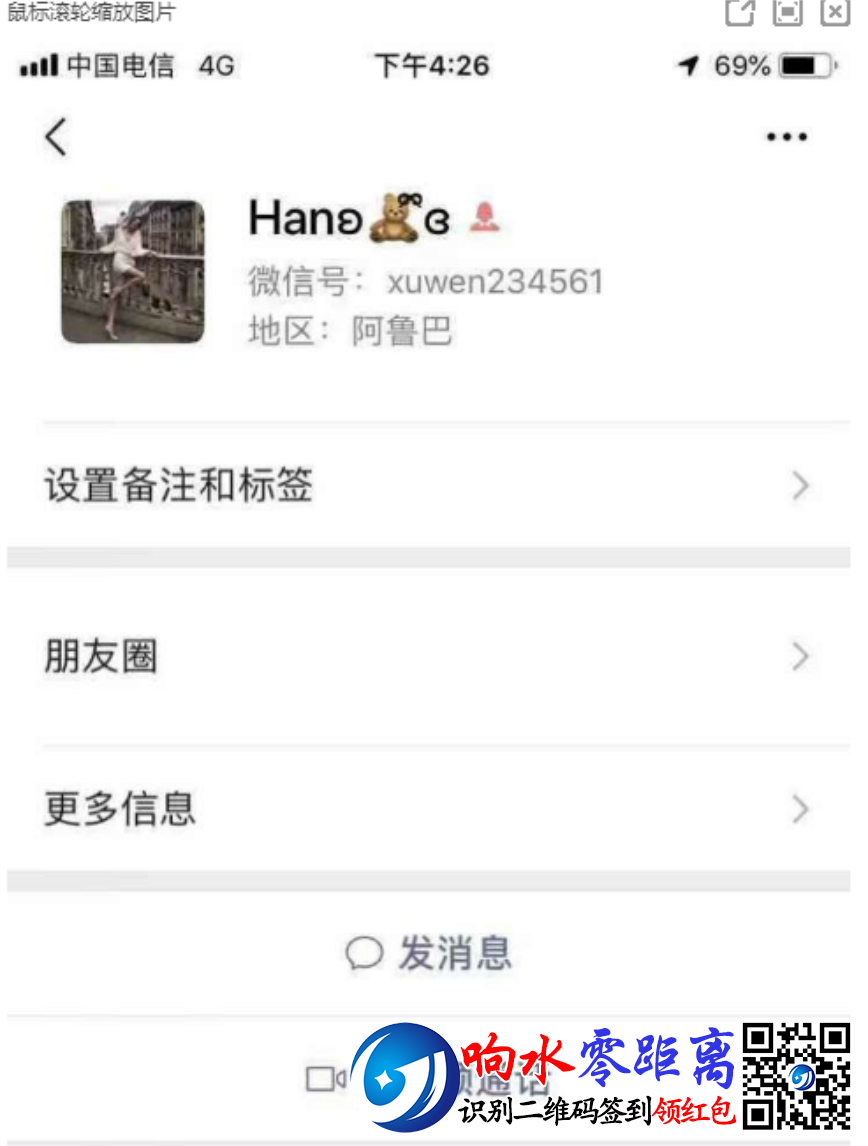
Task: Open the image in a new window
Action: click(740, 12)
